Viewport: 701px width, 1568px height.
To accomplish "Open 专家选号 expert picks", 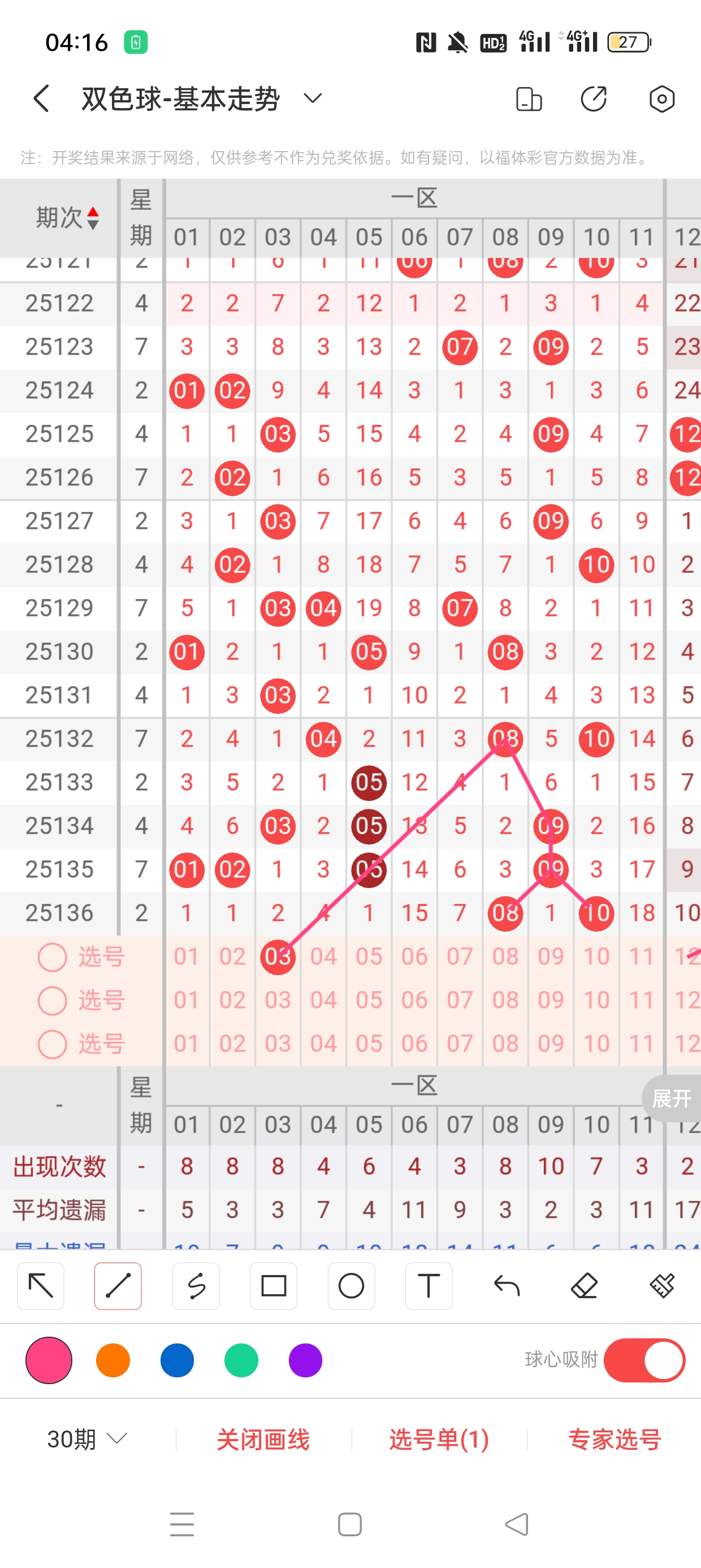I will (615, 1439).
